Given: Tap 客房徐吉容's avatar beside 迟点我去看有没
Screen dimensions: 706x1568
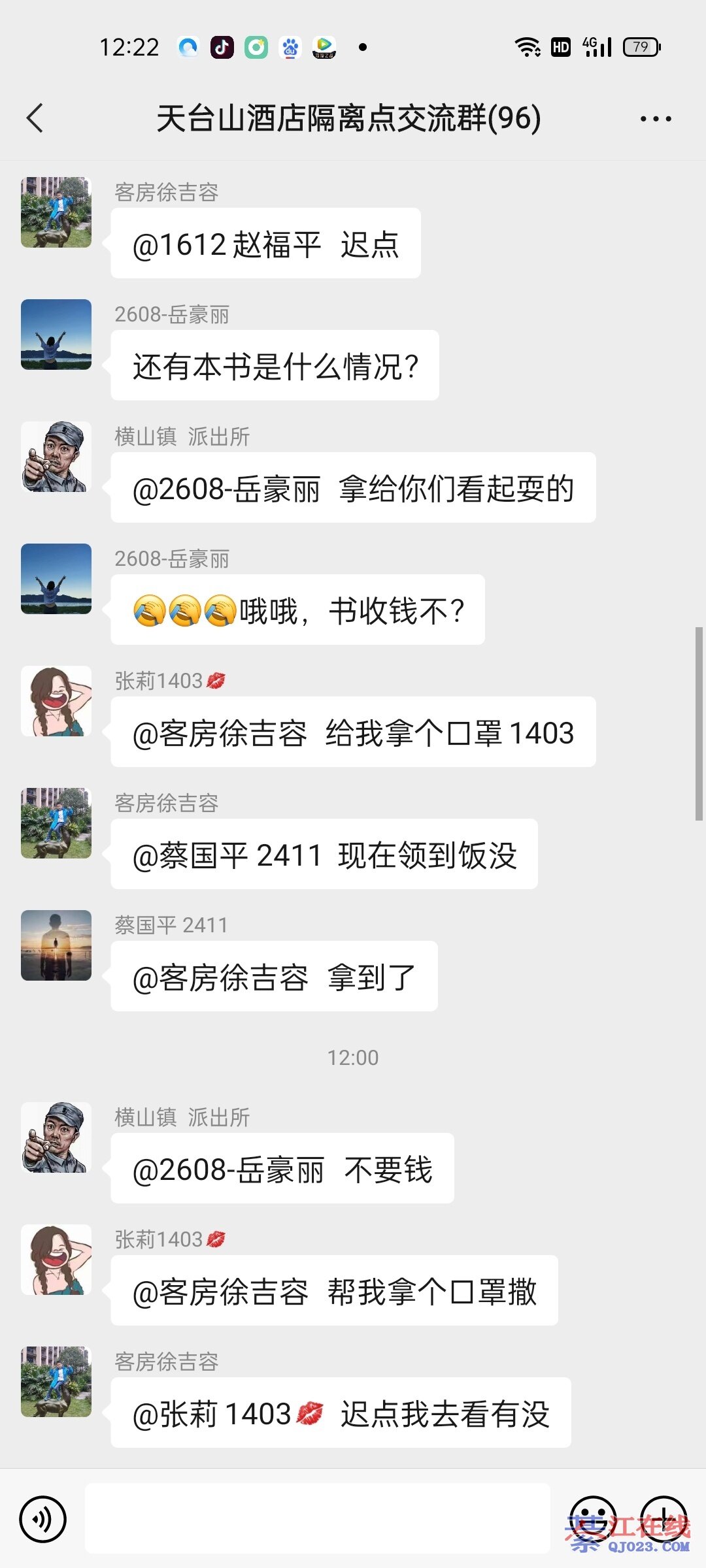Looking at the screenshot, I should pyautogui.click(x=56, y=1381).
